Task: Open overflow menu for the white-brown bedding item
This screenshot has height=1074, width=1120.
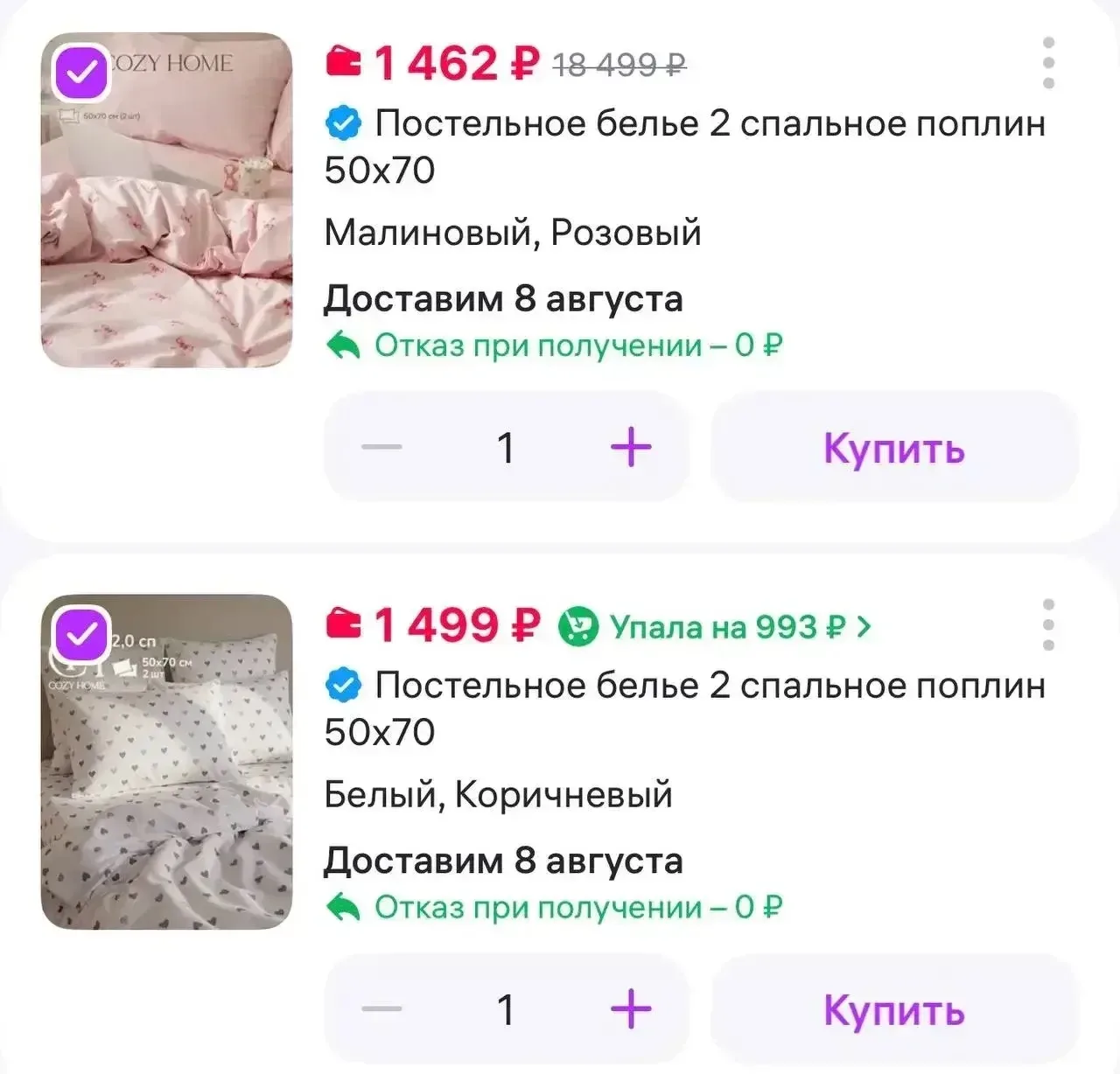Action: pyautogui.click(x=1048, y=625)
